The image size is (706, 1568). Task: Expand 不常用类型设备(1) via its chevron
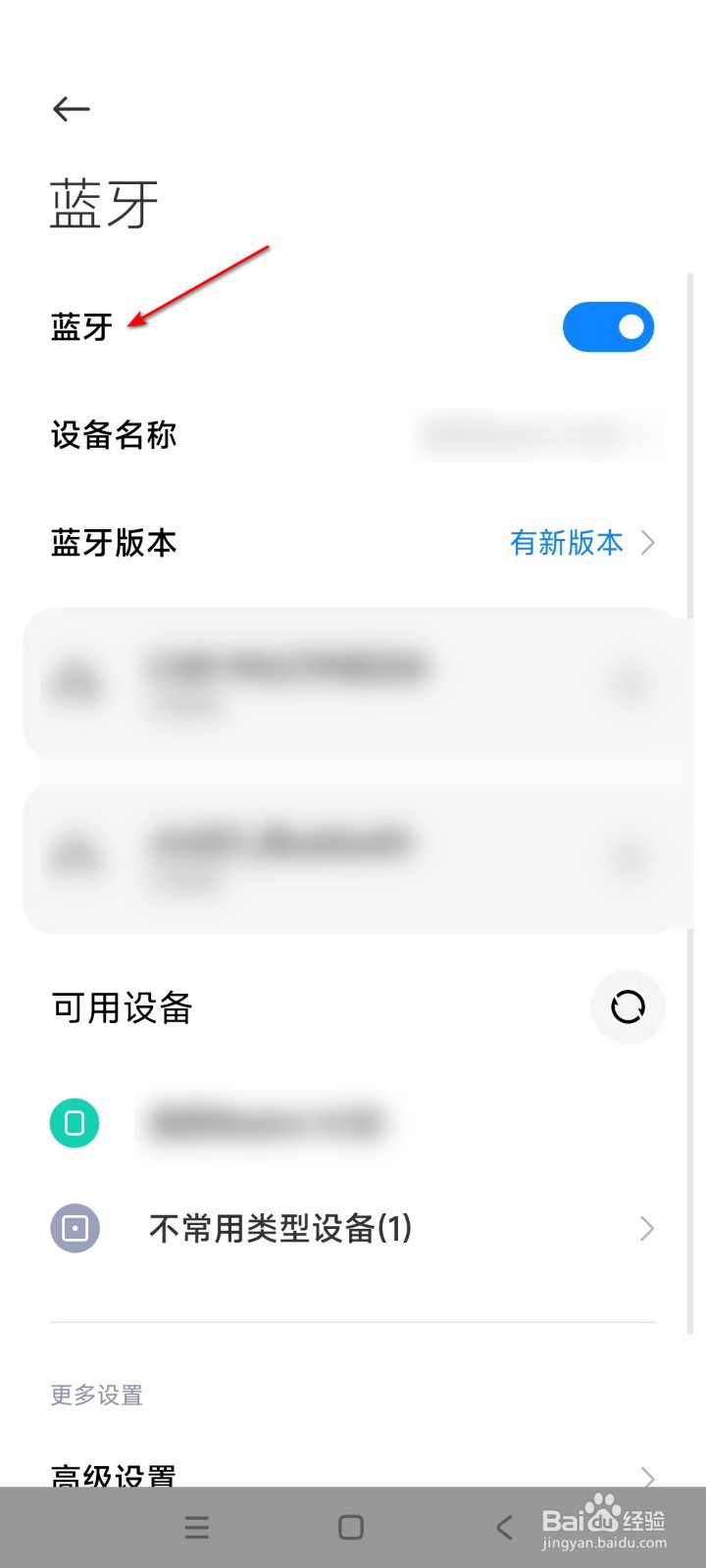click(646, 1228)
